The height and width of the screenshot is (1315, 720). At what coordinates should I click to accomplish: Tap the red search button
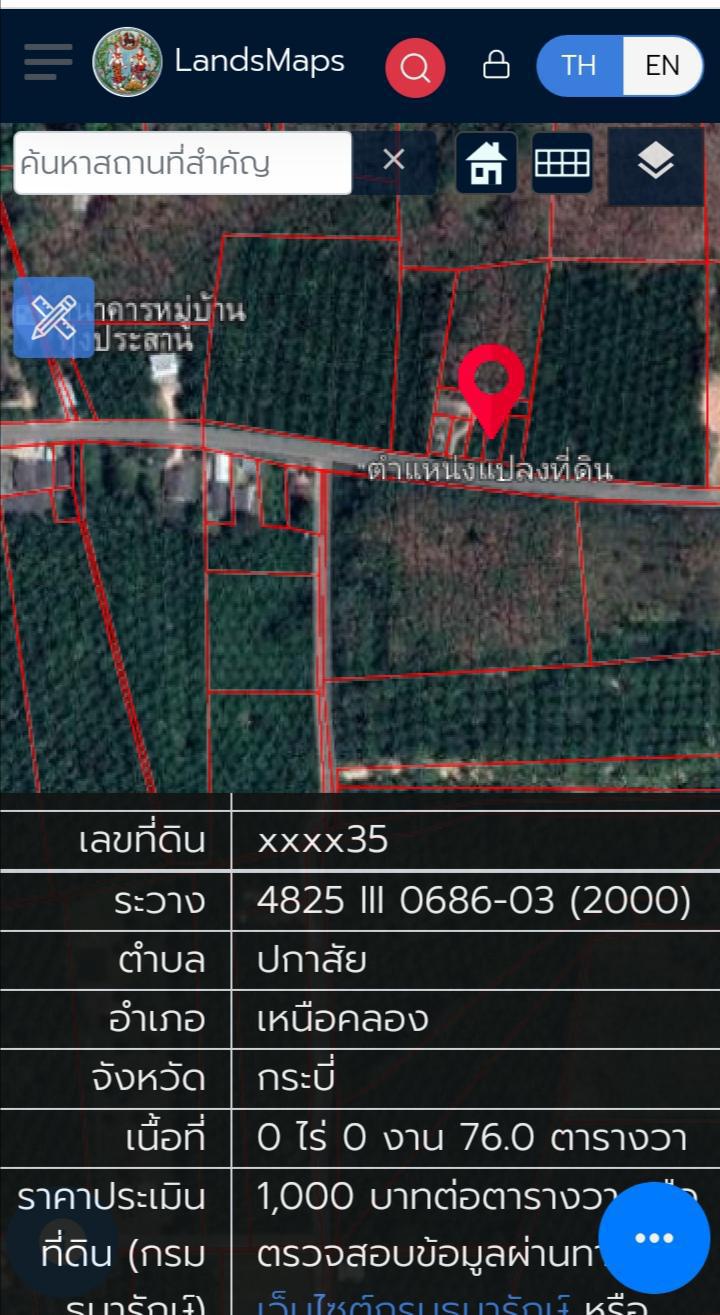click(415, 68)
